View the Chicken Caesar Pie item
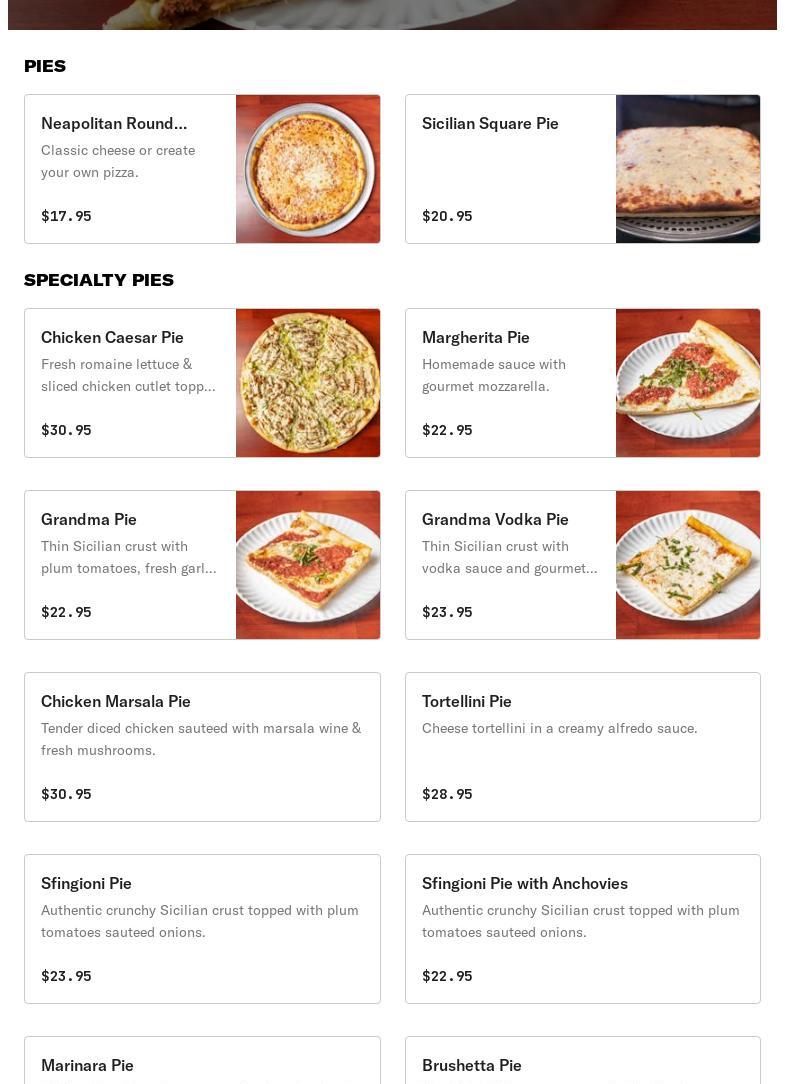The width and height of the screenshot is (785, 1084). click(x=202, y=383)
